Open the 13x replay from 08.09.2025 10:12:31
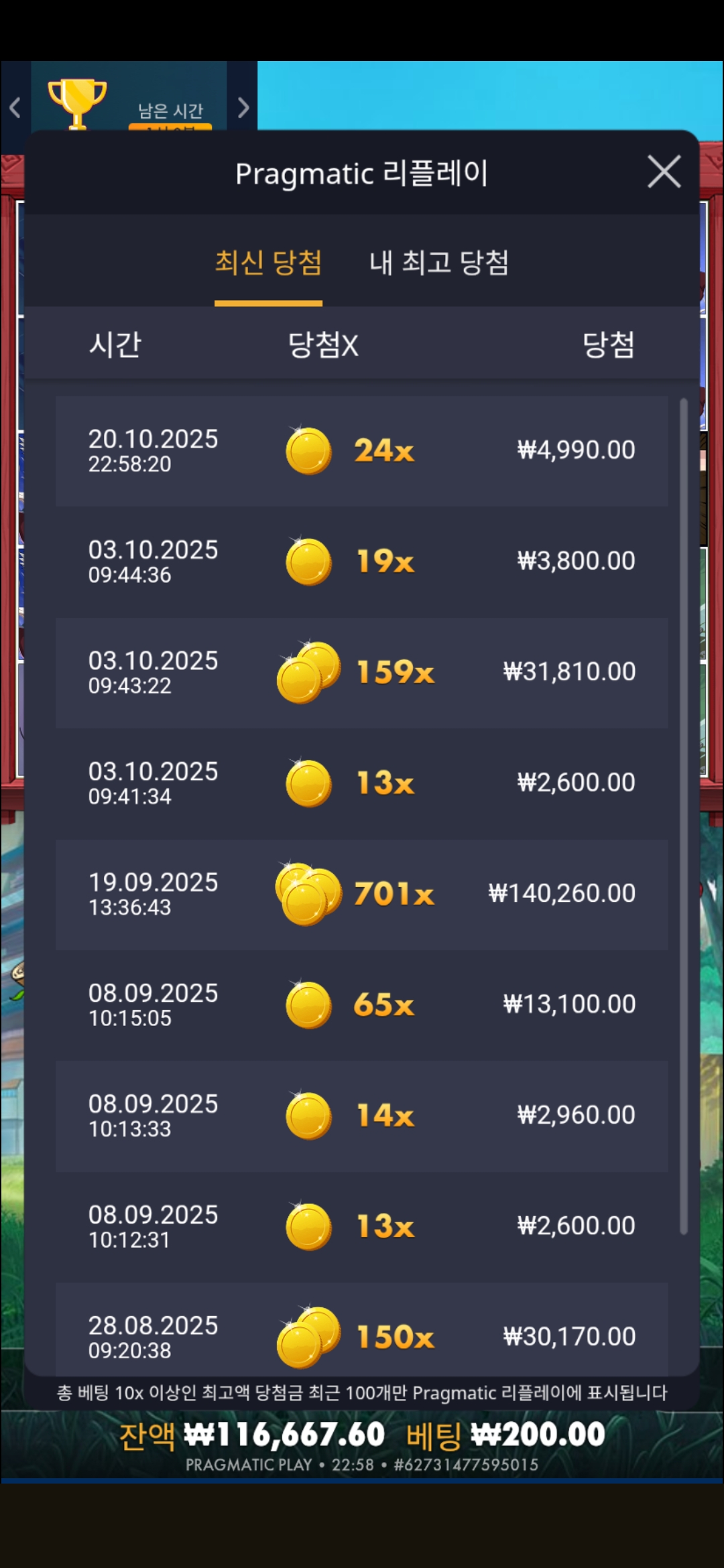 tap(361, 1226)
